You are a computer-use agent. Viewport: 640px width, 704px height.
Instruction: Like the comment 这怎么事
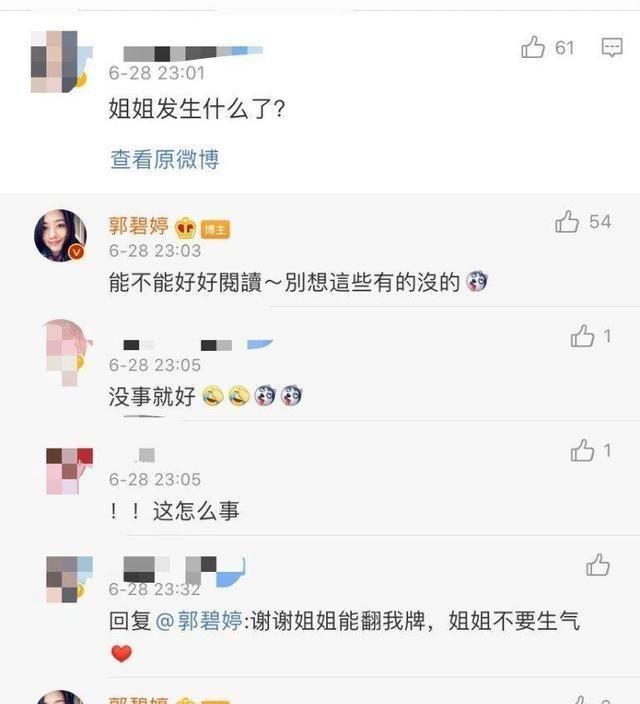[583, 451]
